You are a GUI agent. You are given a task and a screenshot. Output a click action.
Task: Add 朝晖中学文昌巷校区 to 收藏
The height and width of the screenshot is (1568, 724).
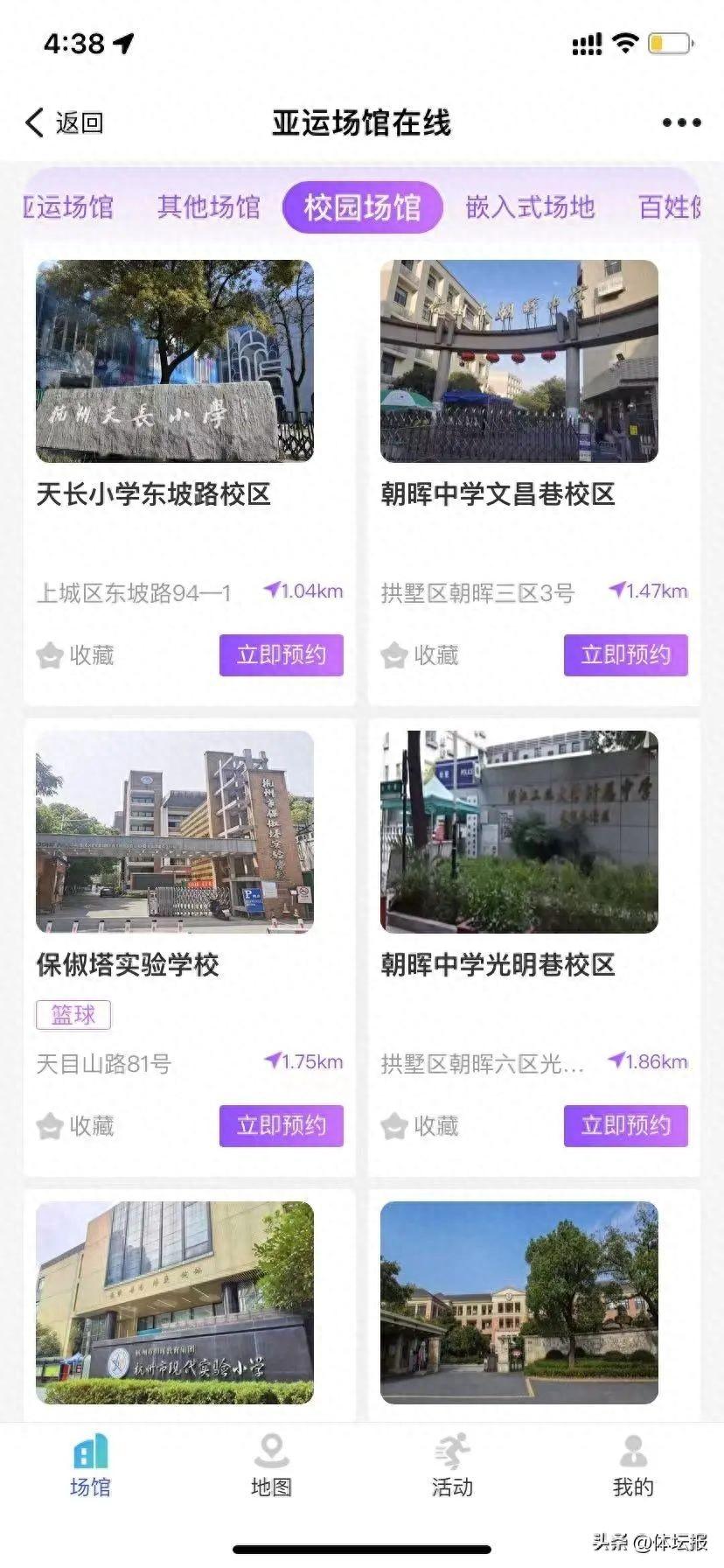tap(421, 655)
